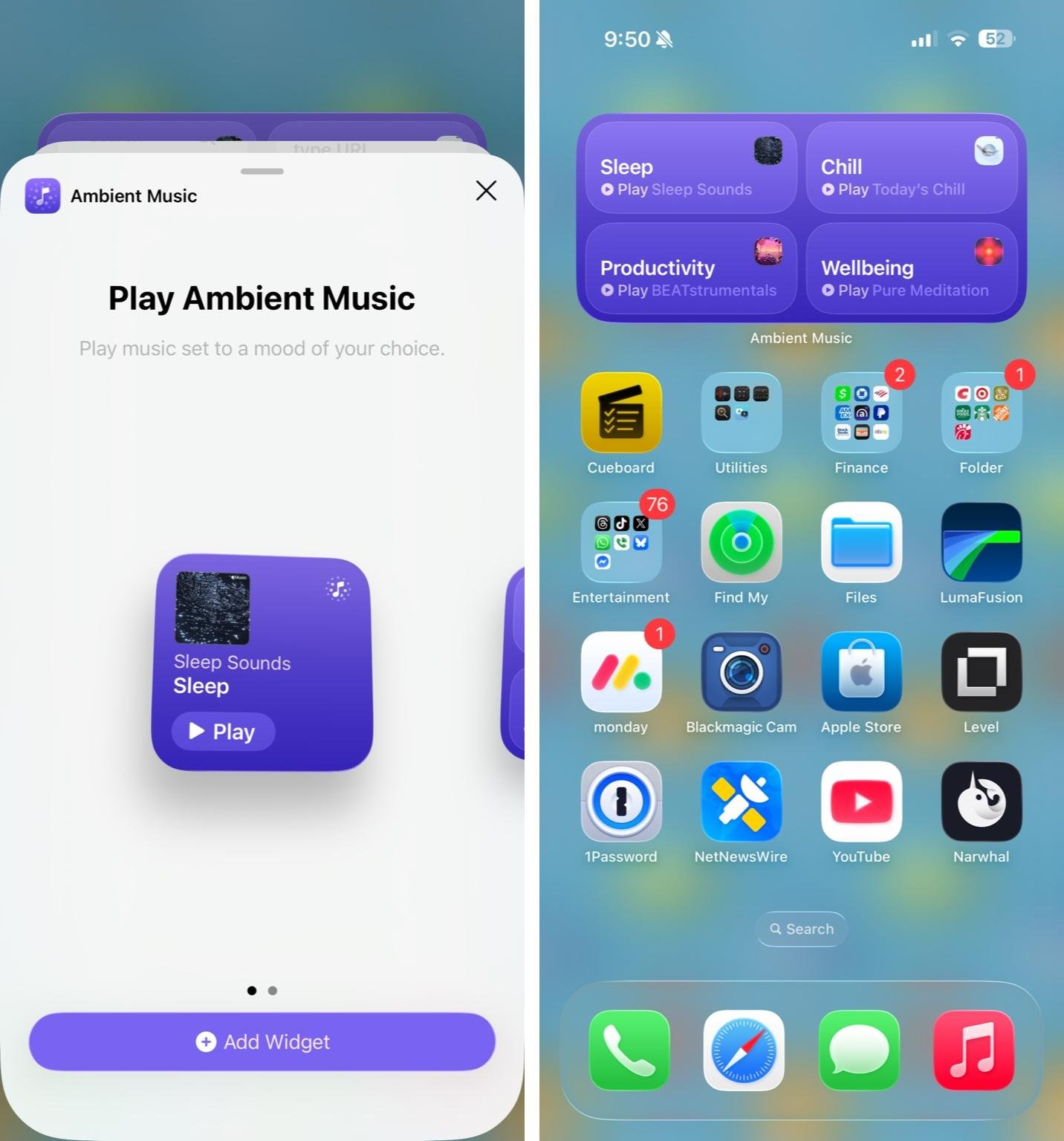
Task: Tap the Add Widget button
Action: point(262,1041)
